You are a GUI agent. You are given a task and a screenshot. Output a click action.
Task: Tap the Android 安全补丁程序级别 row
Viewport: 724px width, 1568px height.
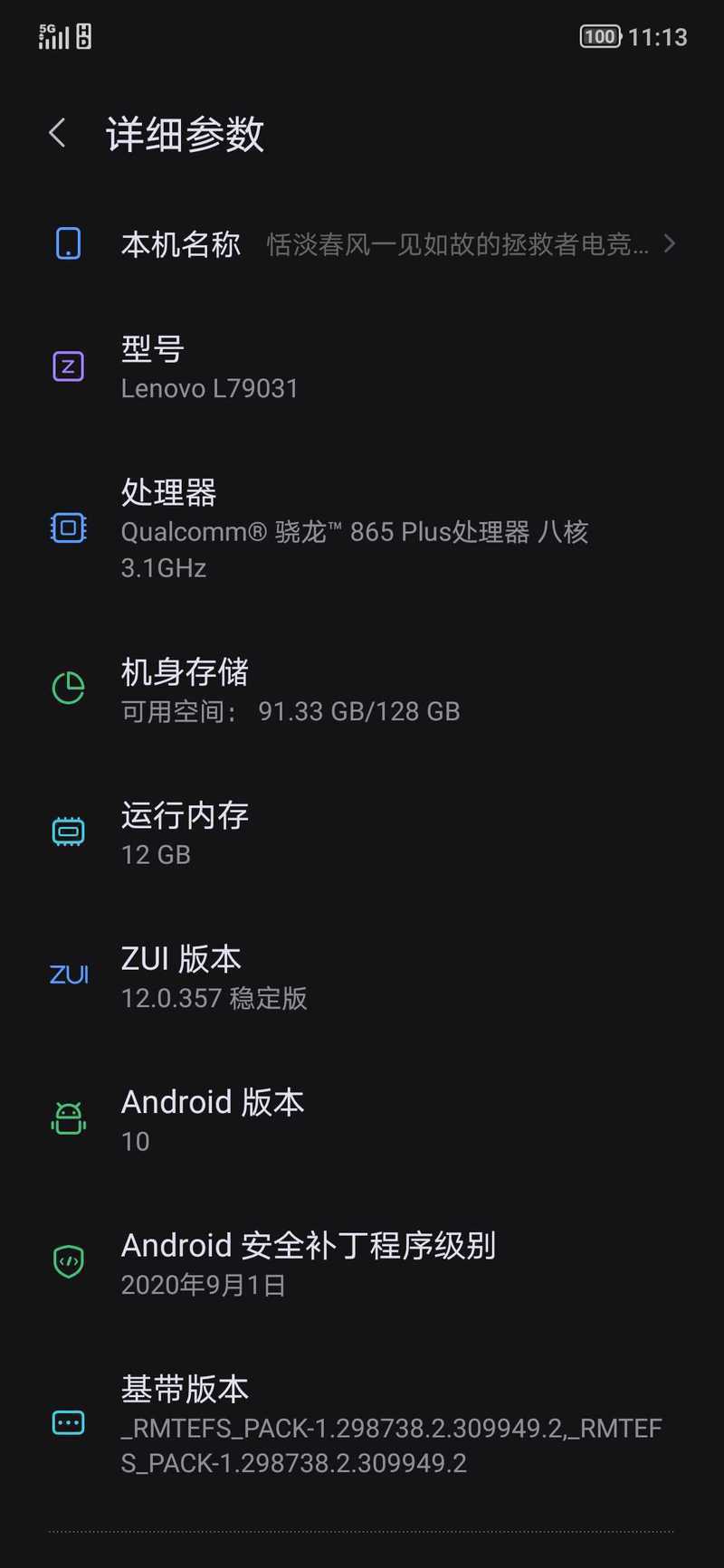coord(362,1263)
